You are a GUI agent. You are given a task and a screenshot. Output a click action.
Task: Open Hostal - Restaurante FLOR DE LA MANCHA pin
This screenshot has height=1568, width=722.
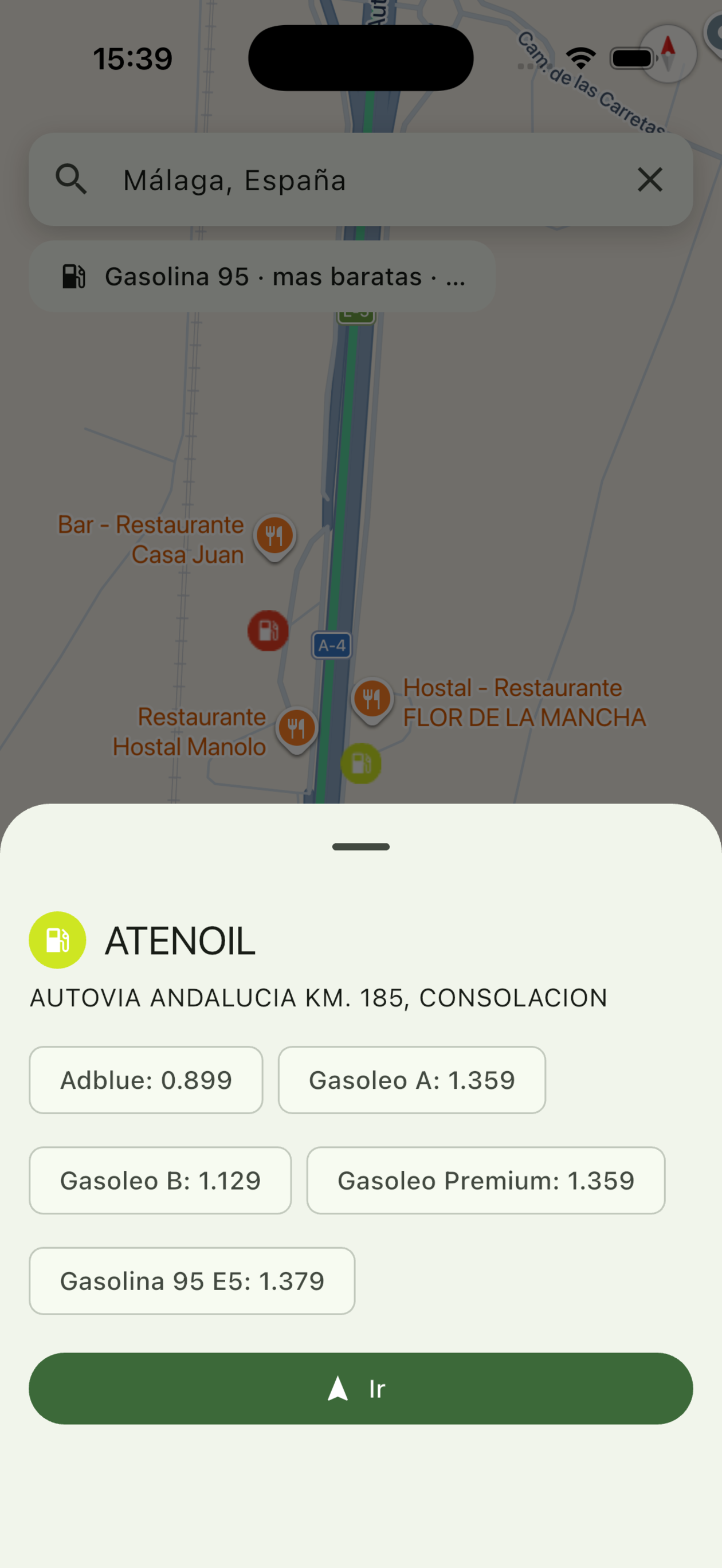coord(372,698)
